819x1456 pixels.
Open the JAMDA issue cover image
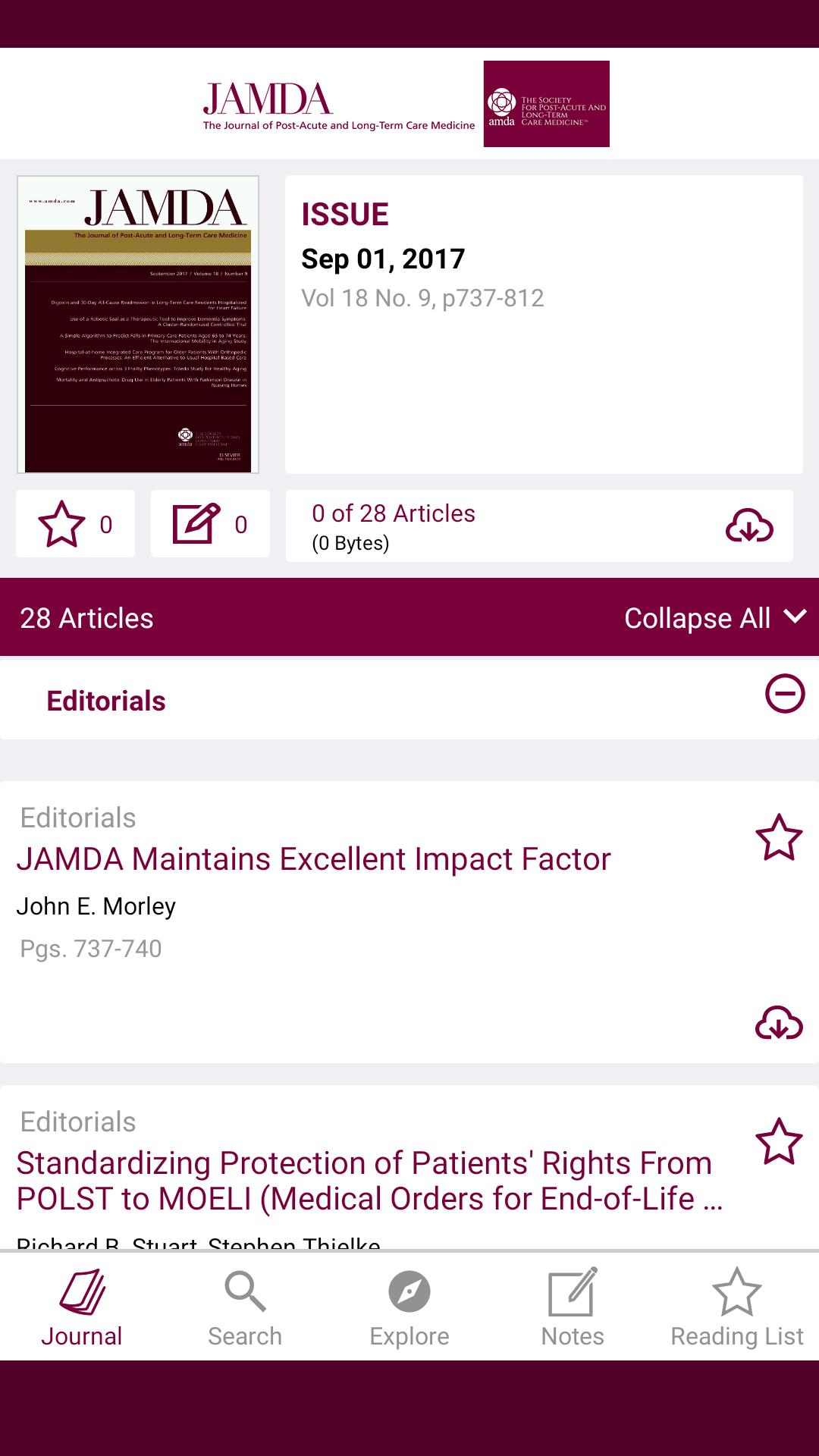tap(138, 325)
